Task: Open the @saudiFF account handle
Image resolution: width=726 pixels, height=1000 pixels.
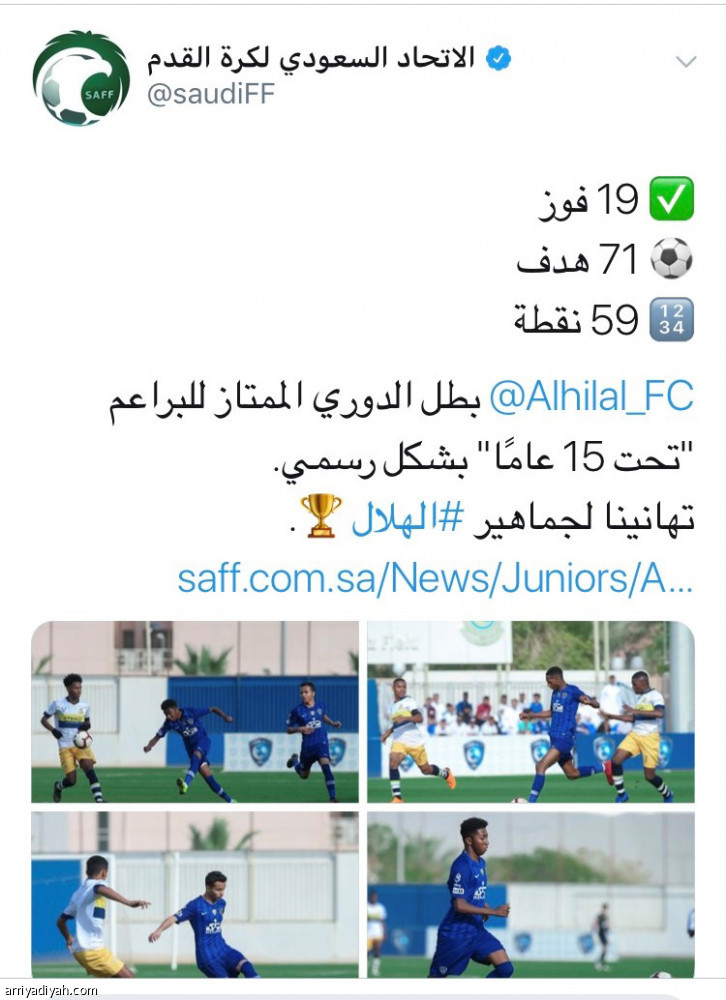Action: click(x=211, y=94)
